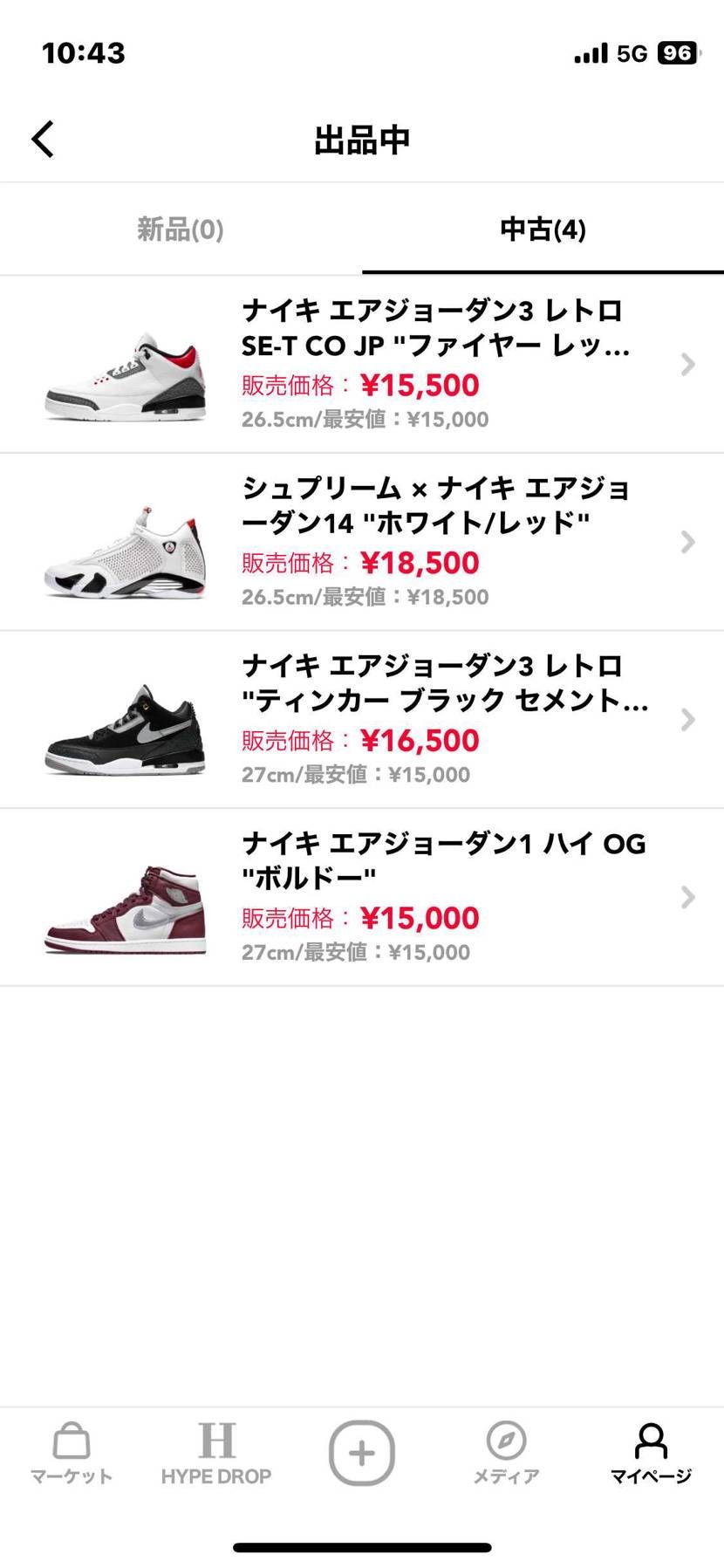Image resolution: width=724 pixels, height=1568 pixels.
Task: Open the マーケット tab icon
Action: coord(71,1450)
